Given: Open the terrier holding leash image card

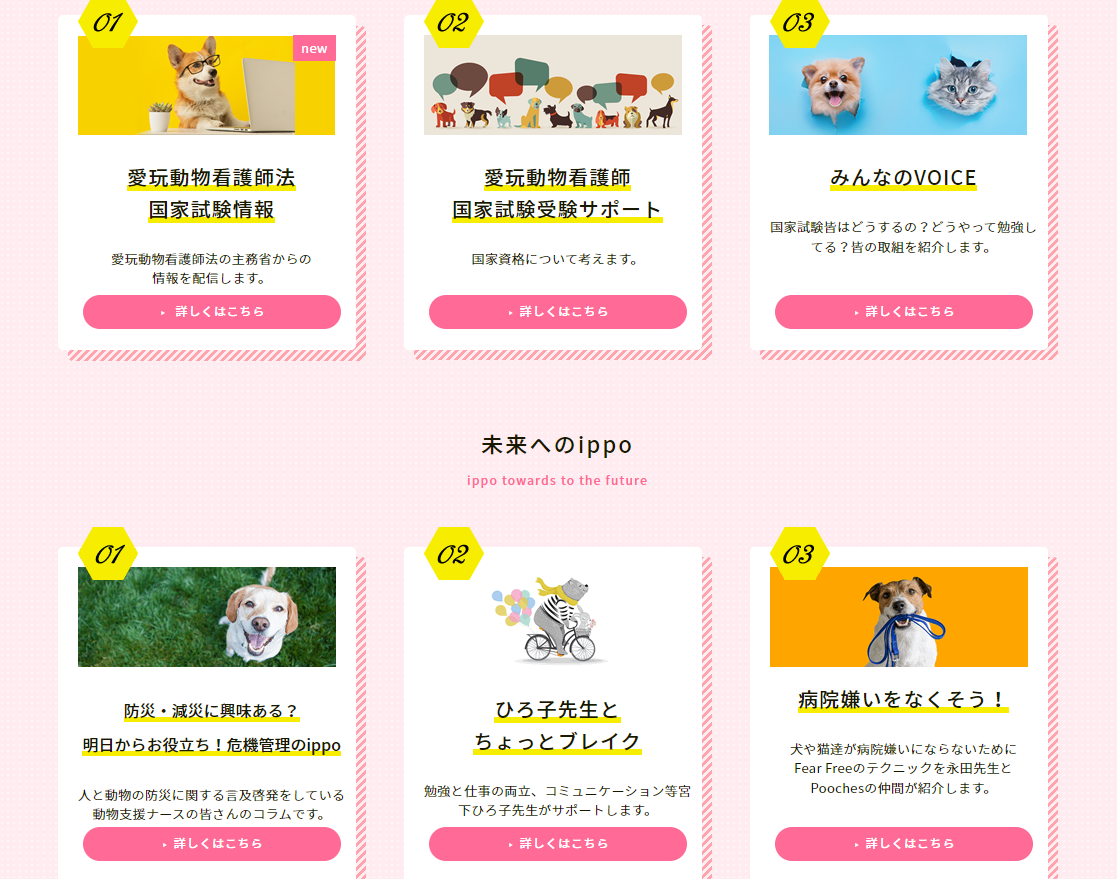Looking at the screenshot, I should pyautogui.click(x=898, y=617).
